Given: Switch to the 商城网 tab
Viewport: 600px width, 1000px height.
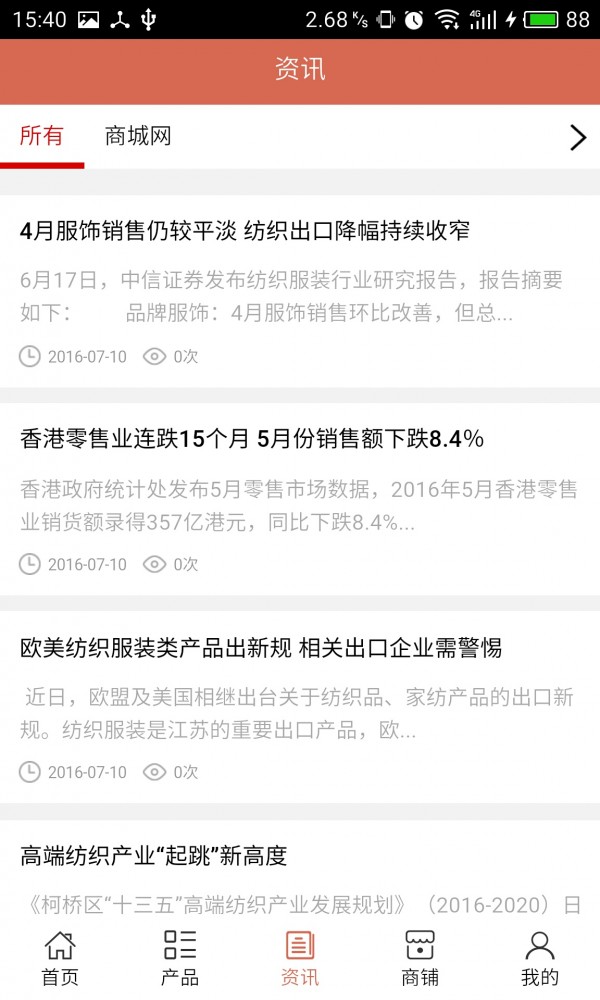Looking at the screenshot, I should 138,136.
